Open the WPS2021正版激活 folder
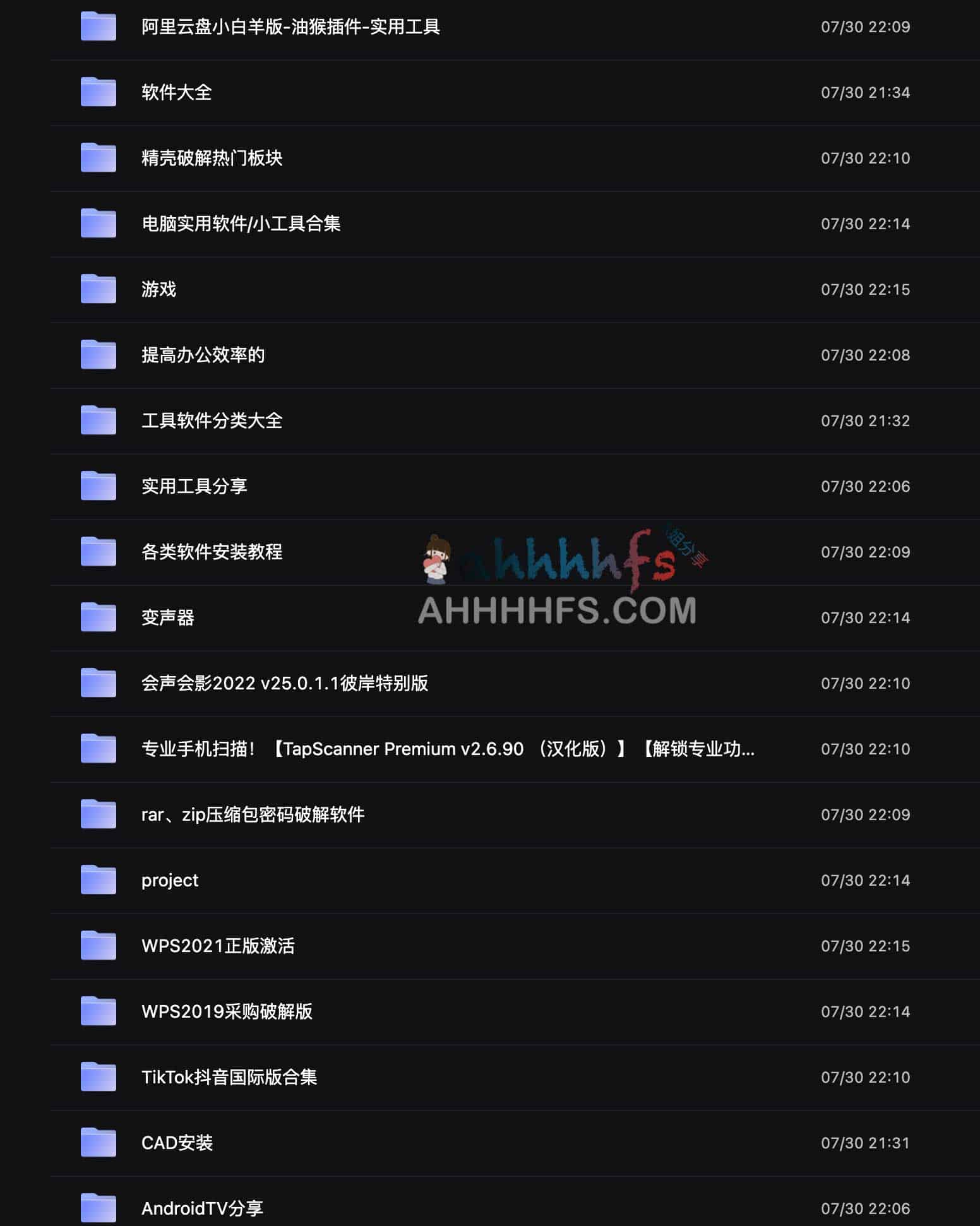Screen dimensions: 980x1226 tap(218, 946)
